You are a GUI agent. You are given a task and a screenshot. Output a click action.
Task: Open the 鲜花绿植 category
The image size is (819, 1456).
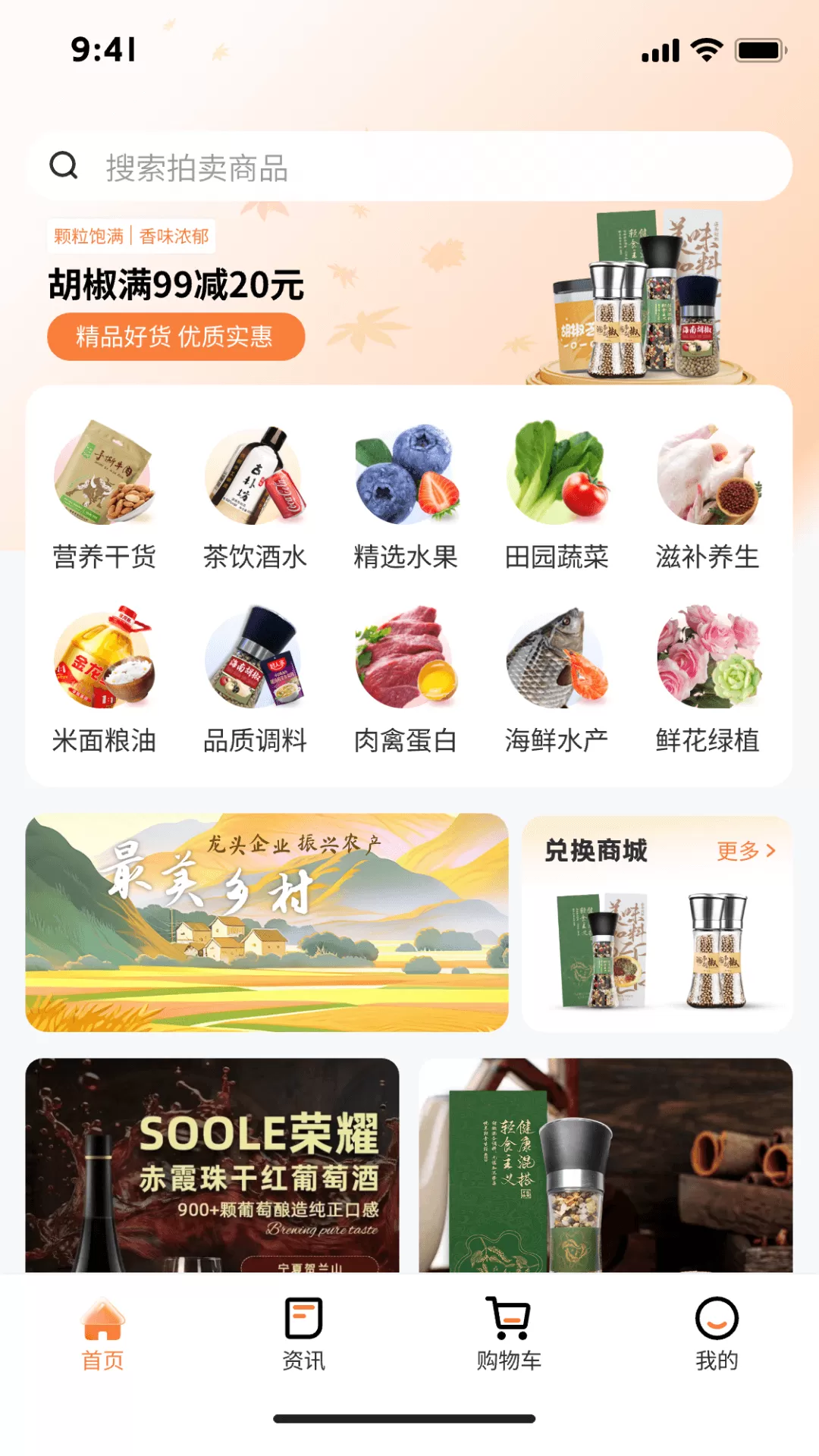point(708,679)
